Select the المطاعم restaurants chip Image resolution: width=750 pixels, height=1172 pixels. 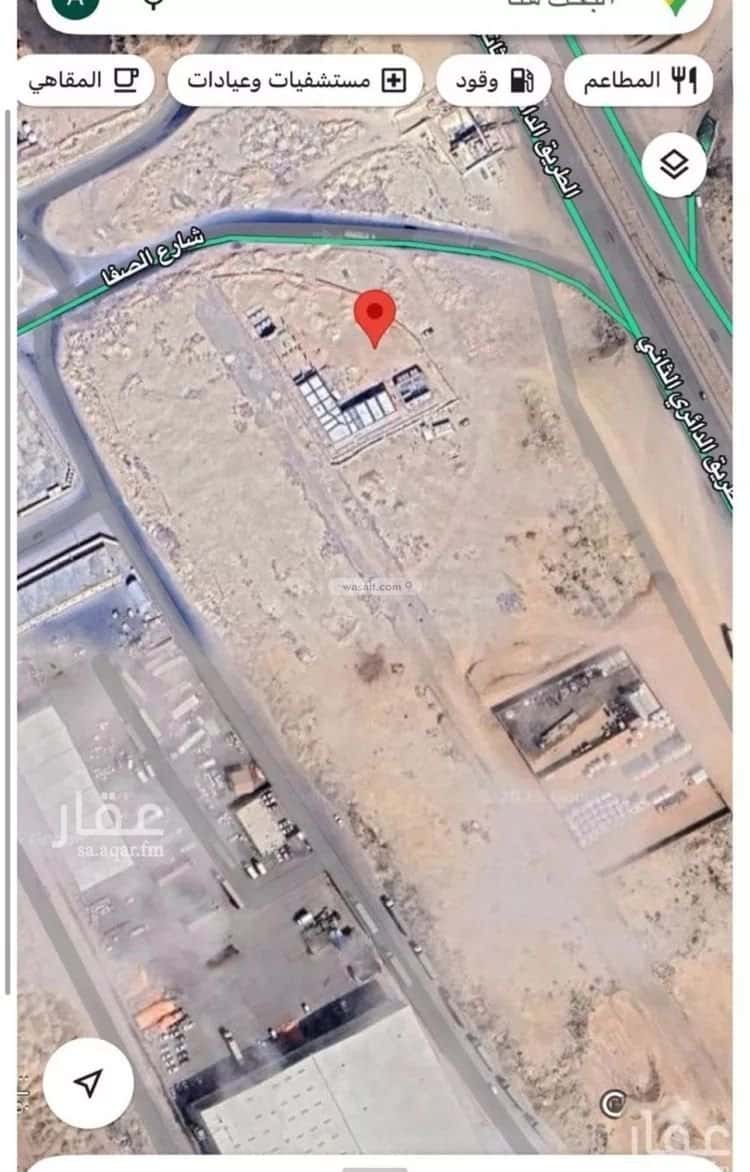coord(638,80)
